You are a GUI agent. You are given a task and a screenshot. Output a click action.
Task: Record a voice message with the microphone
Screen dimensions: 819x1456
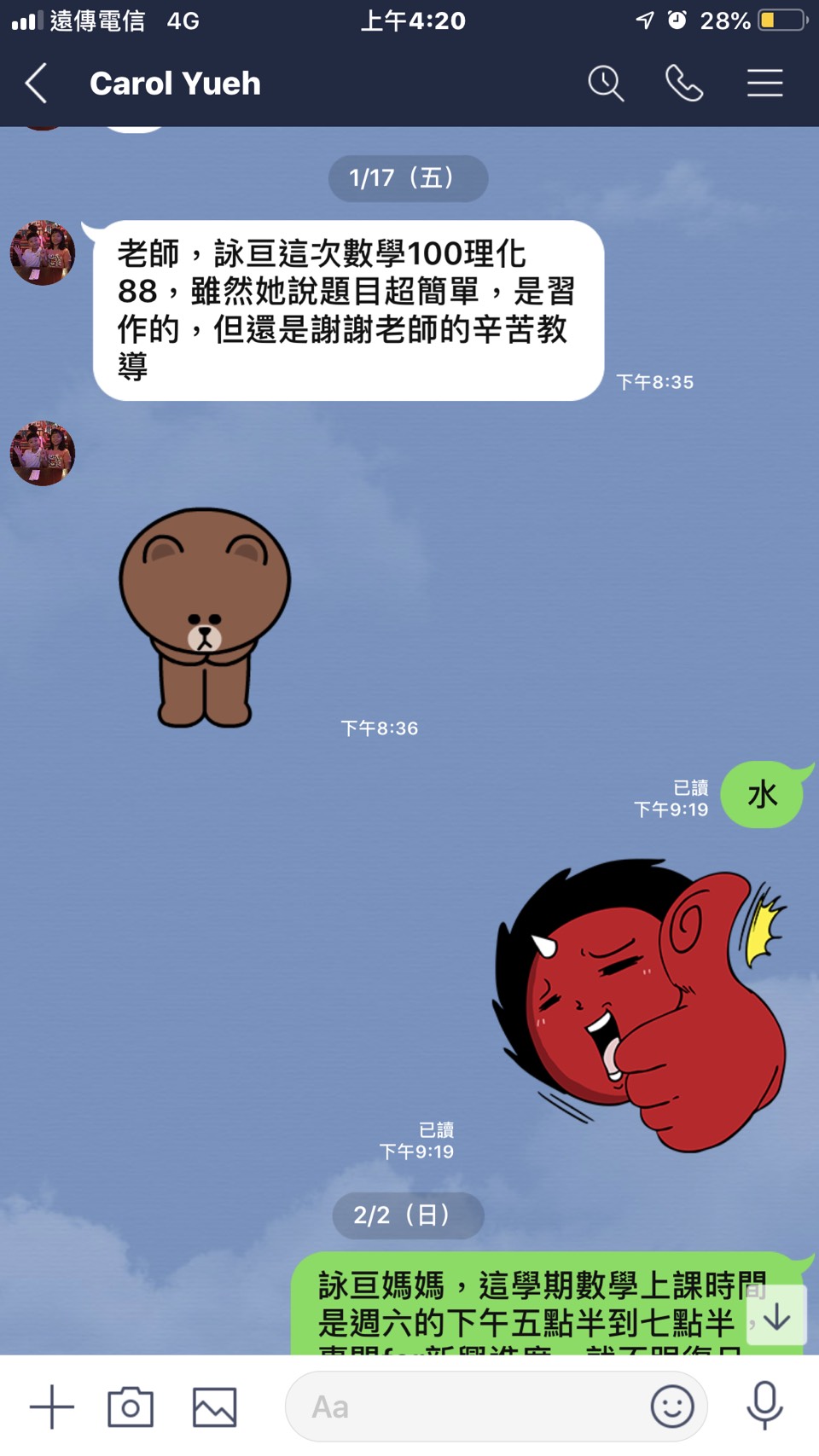[x=764, y=1405]
